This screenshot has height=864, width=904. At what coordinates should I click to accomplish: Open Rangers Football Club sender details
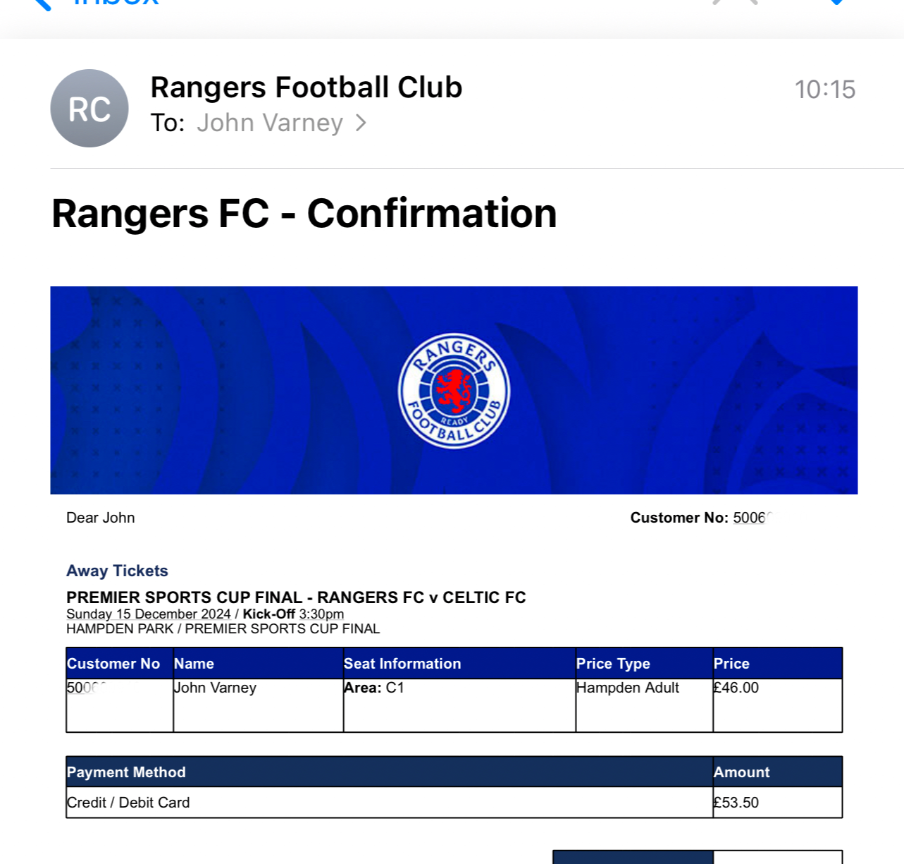tap(306, 88)
